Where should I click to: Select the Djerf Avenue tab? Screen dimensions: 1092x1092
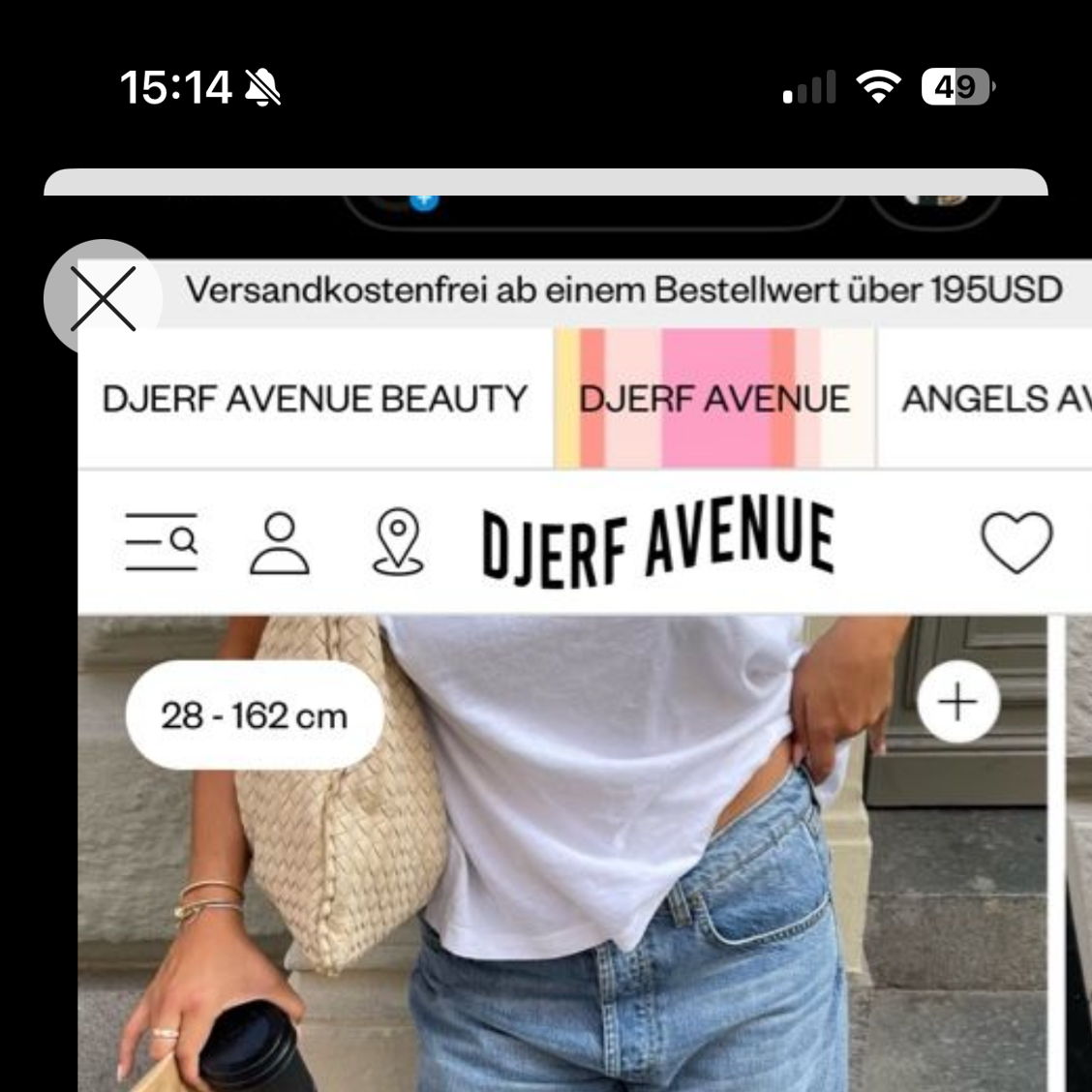tap(714, 399)
